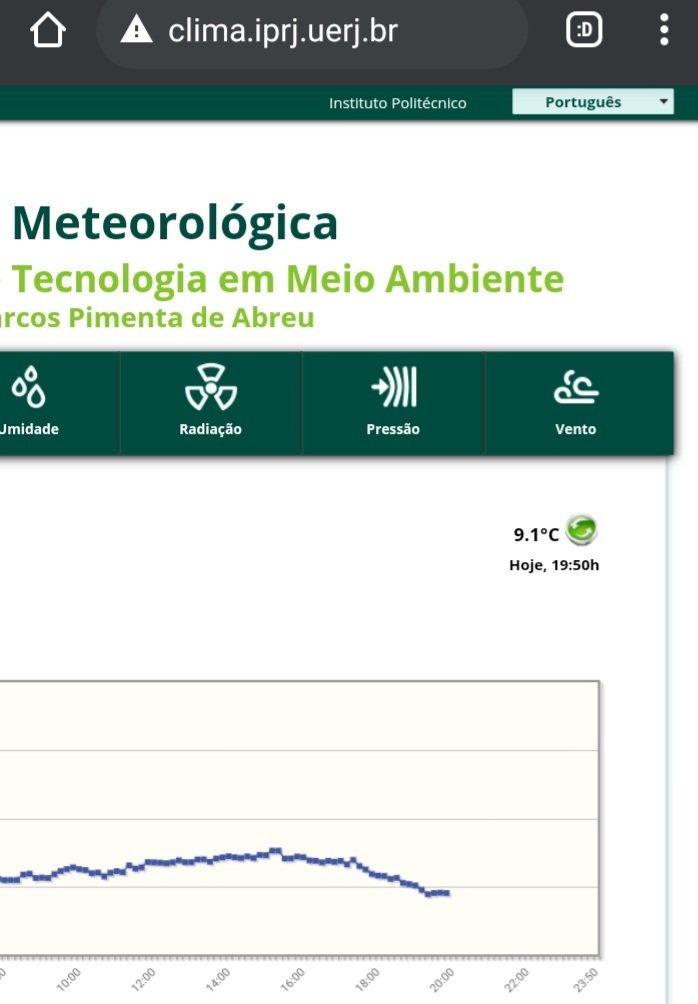Go to the browser home page
698x1004 pixels.
pyautogui.click(x=48, y=31)
